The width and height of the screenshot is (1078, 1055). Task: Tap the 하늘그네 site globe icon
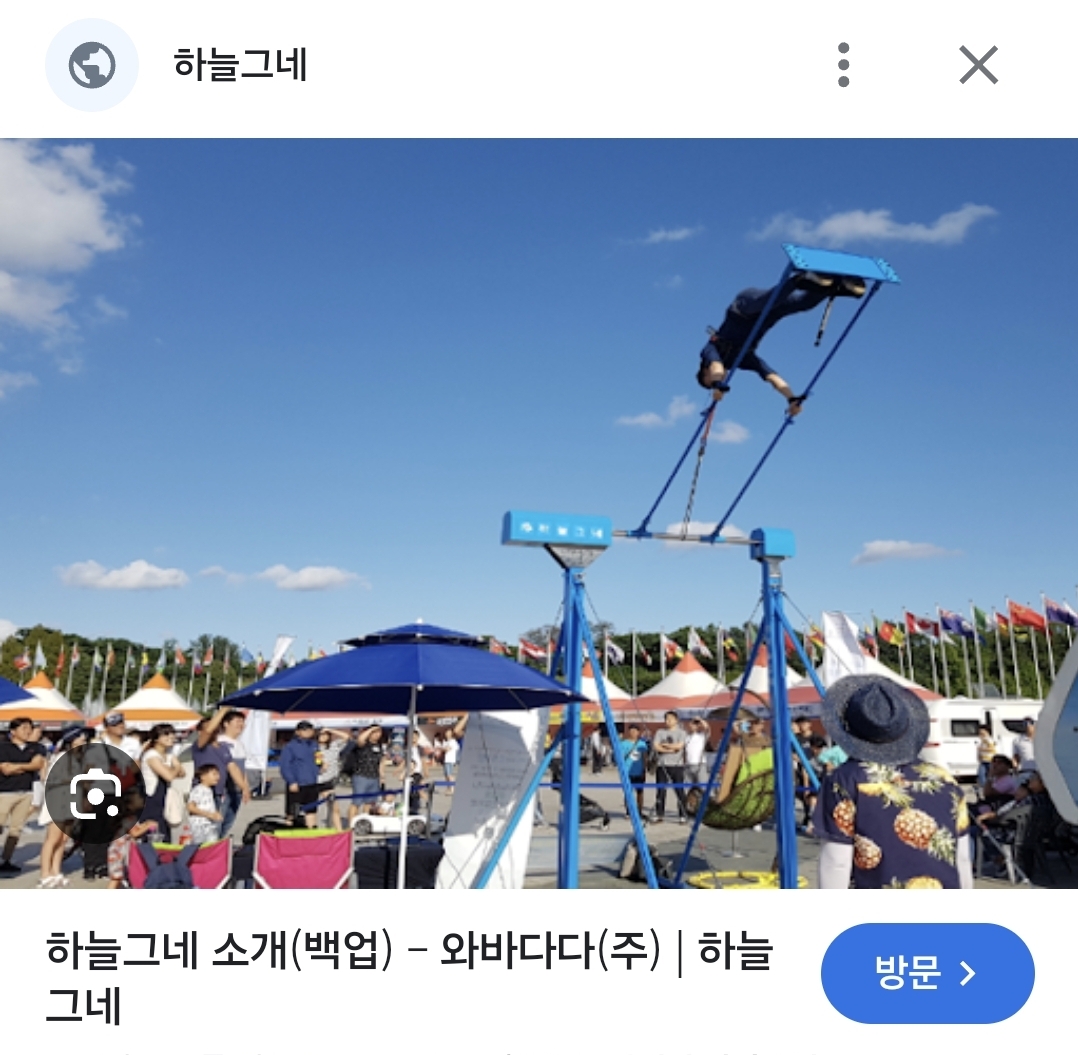(92, 66)
